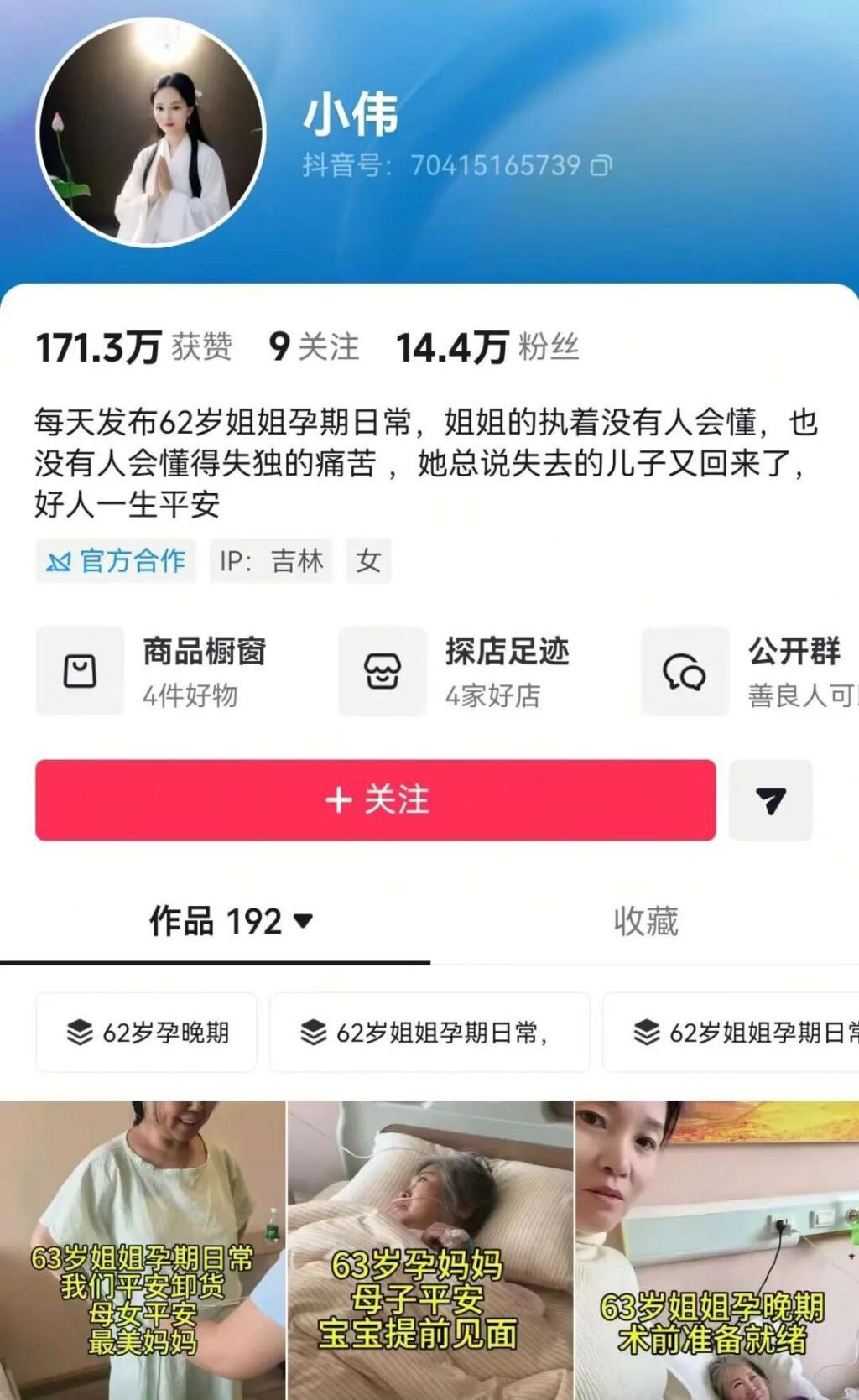The height and width of the screenshot is (1400, 859).
Task: Play the 母子平安 宝宝提前见面 video
Action: click(x=430, y=1250)
